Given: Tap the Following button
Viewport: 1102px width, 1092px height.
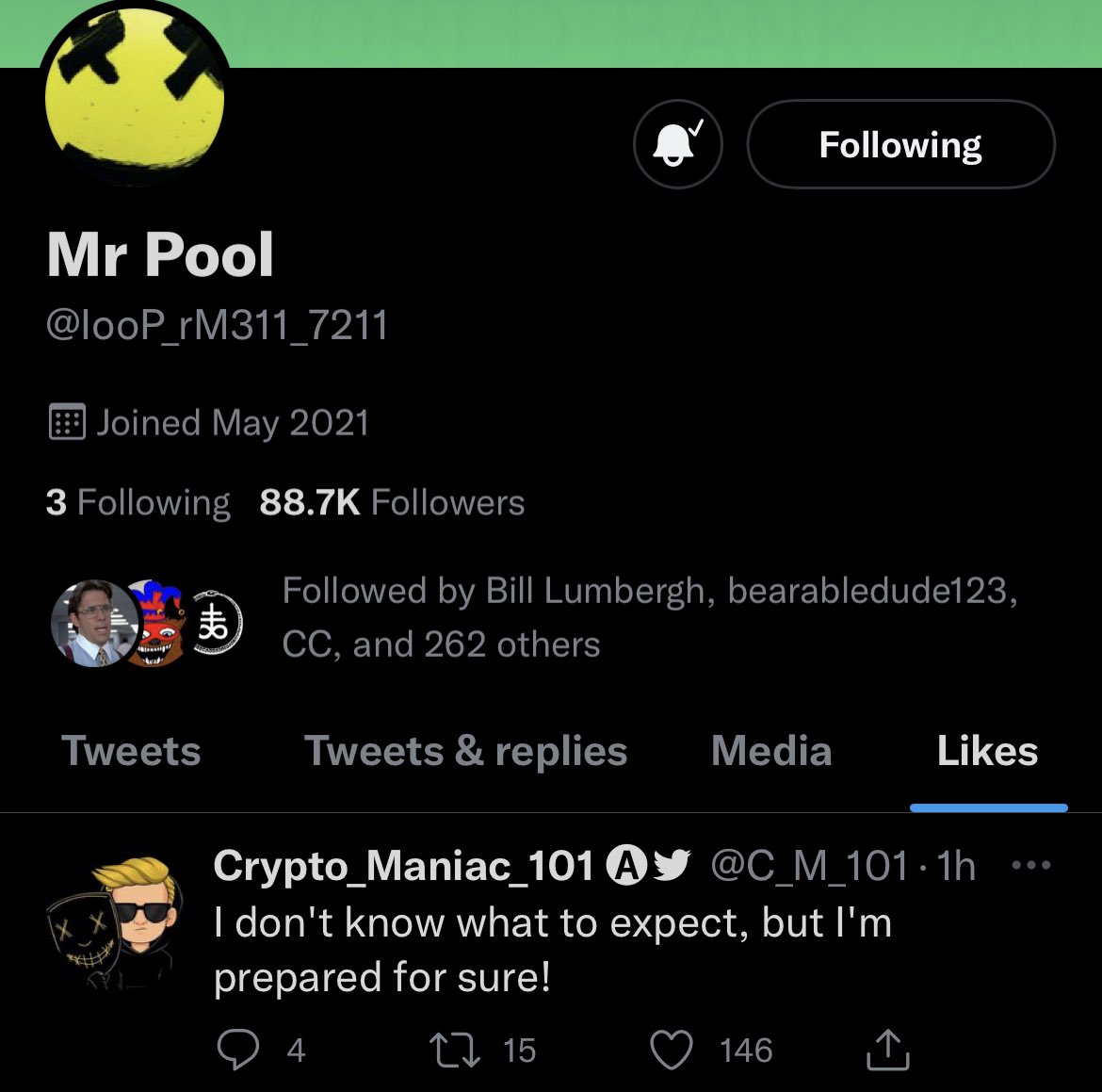Looking at the screenshot, I should point(900,145).
